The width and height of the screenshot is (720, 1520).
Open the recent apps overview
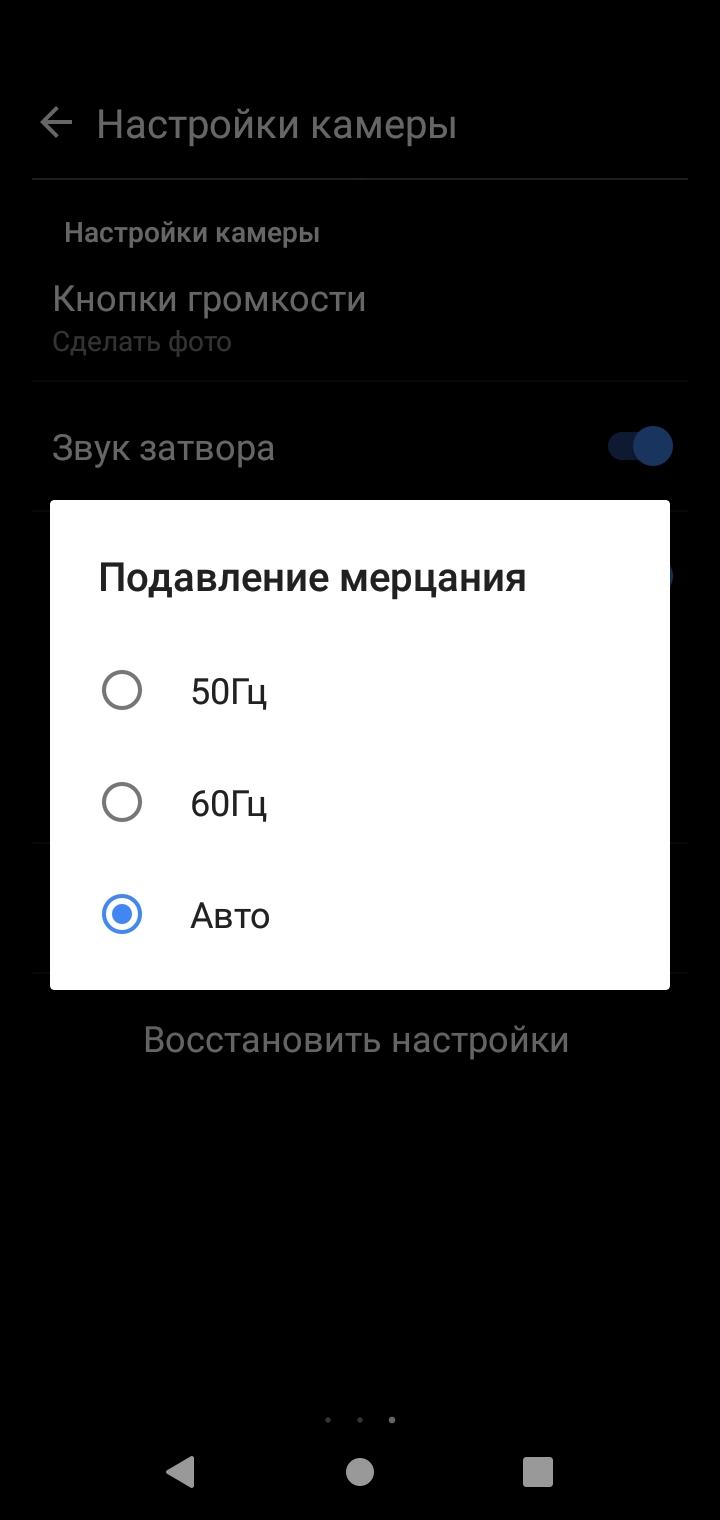[x=538, y=1472]
